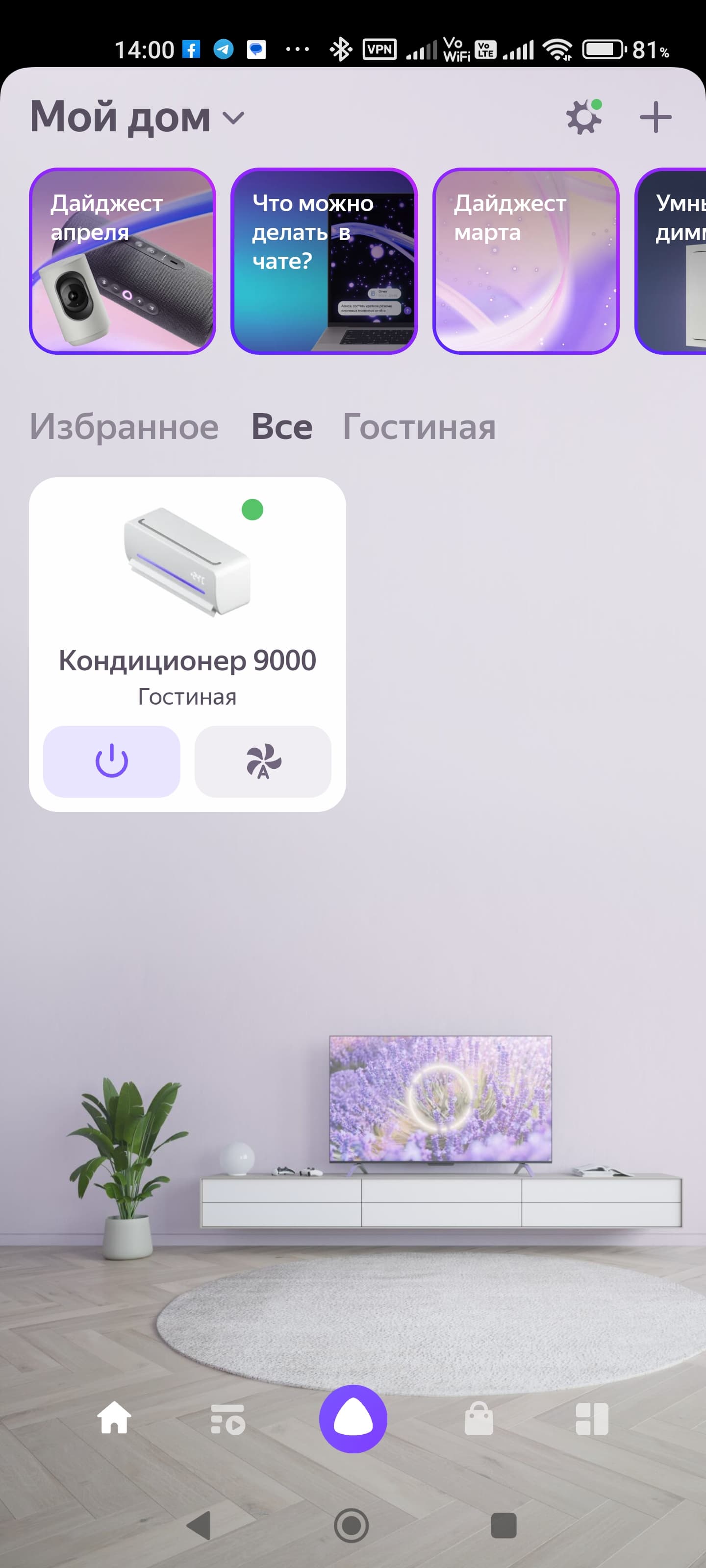Select the Все tab
706x1568 pixels.
tap(281, 427)
